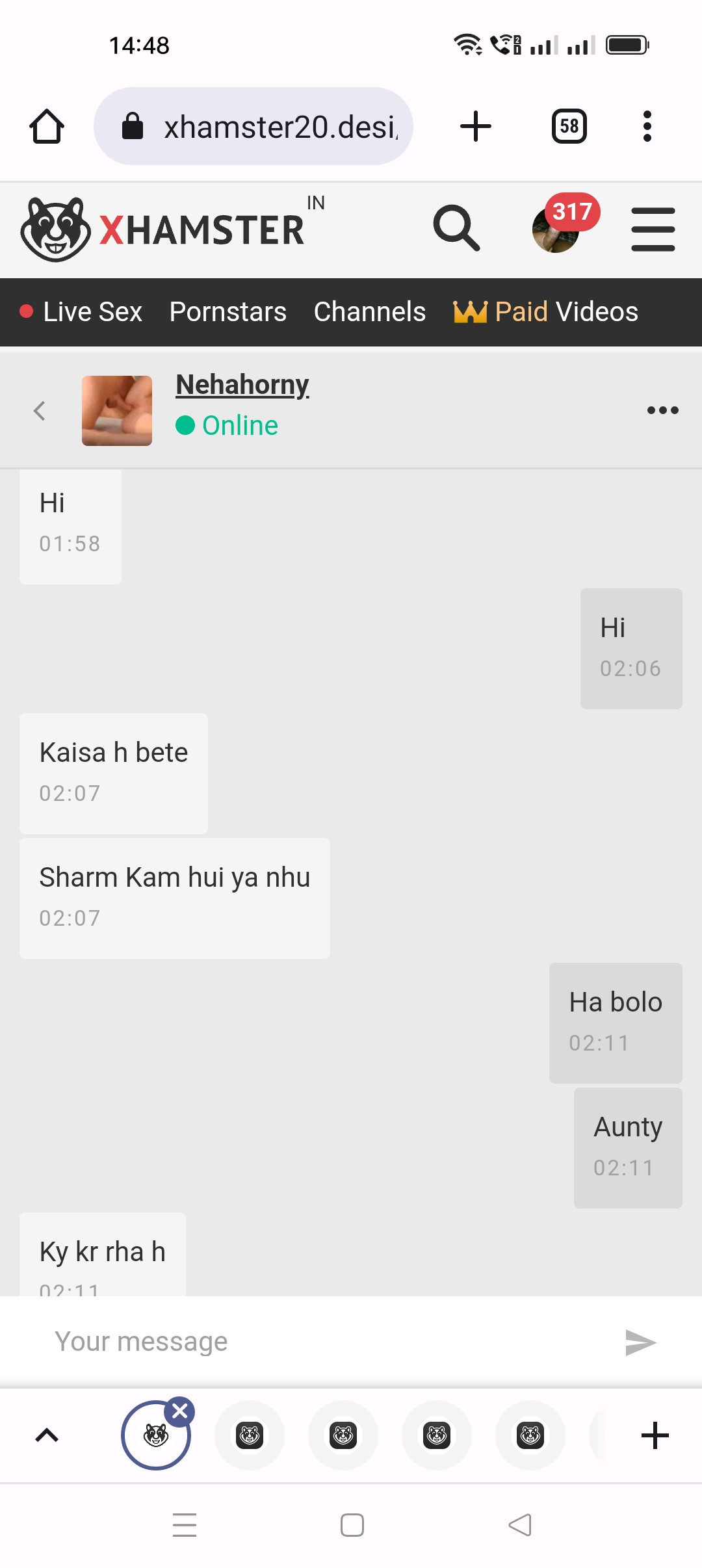702x1568 pixels.
Task: Open the chat options ellipsis
Action: point(662,410)
